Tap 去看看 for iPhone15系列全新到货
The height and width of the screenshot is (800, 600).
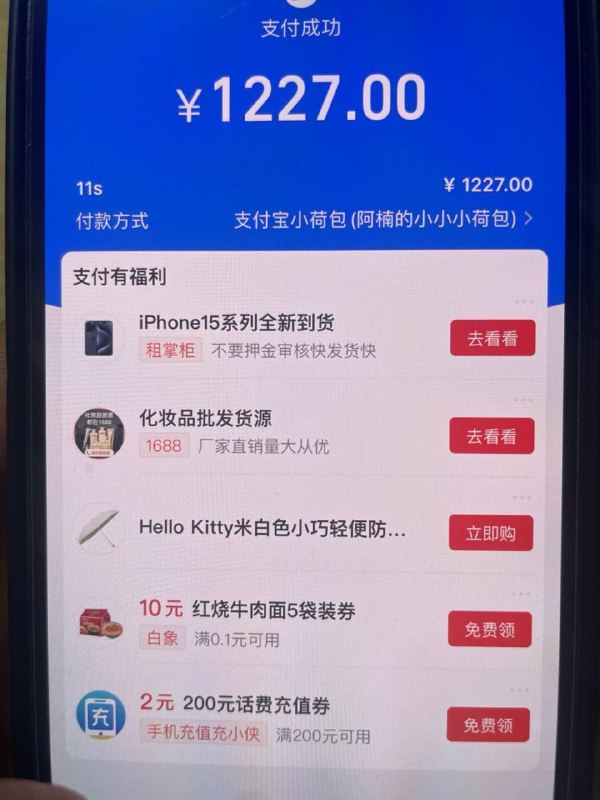[x=491, y=338]
